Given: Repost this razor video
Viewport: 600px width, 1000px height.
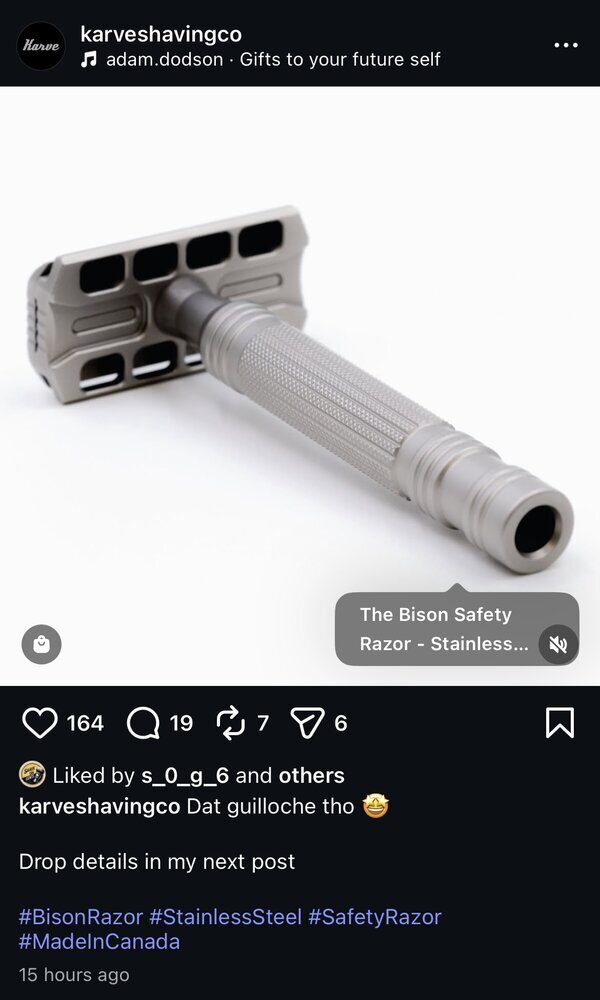Looking at the screenshot, I should coord(230,722).
